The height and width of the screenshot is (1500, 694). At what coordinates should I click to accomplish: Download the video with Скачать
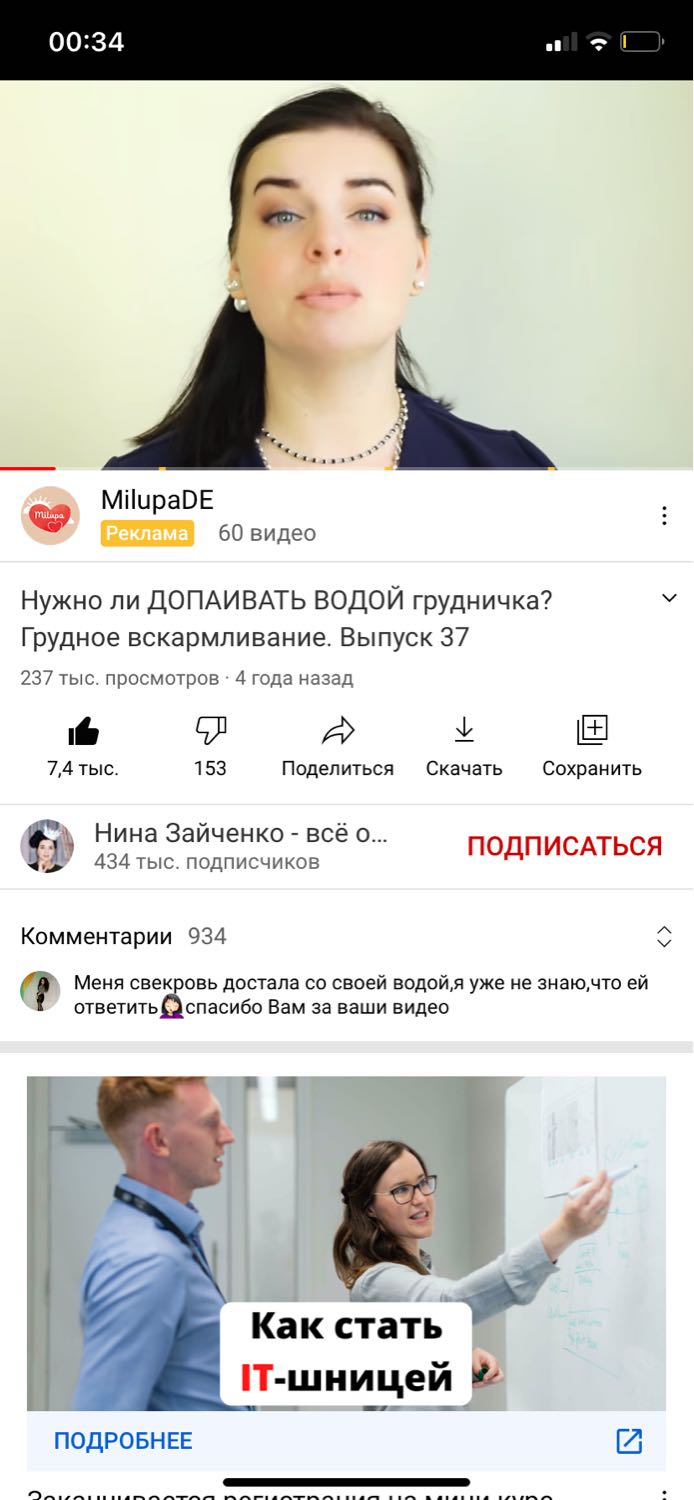464,746
